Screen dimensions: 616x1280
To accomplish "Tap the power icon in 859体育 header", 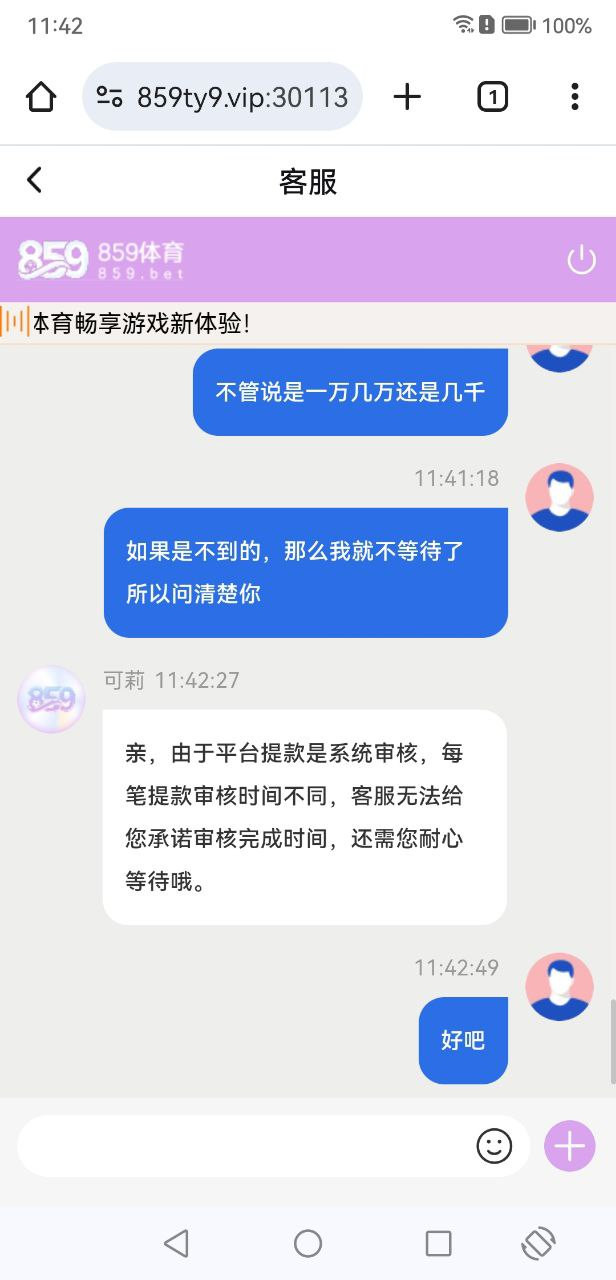I will [581, 260].
